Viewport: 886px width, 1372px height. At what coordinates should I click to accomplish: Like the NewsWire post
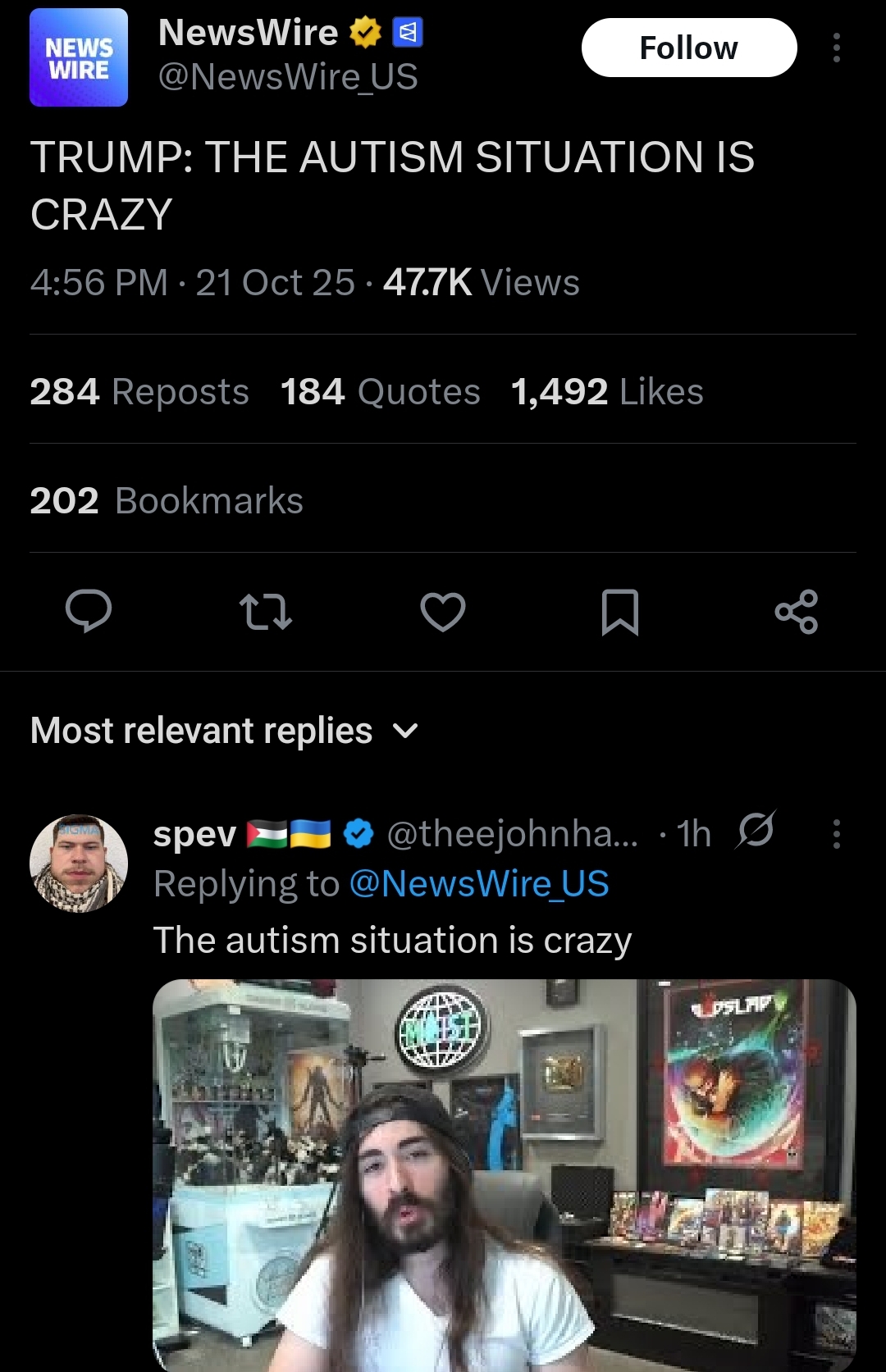(x=443, y=612)
